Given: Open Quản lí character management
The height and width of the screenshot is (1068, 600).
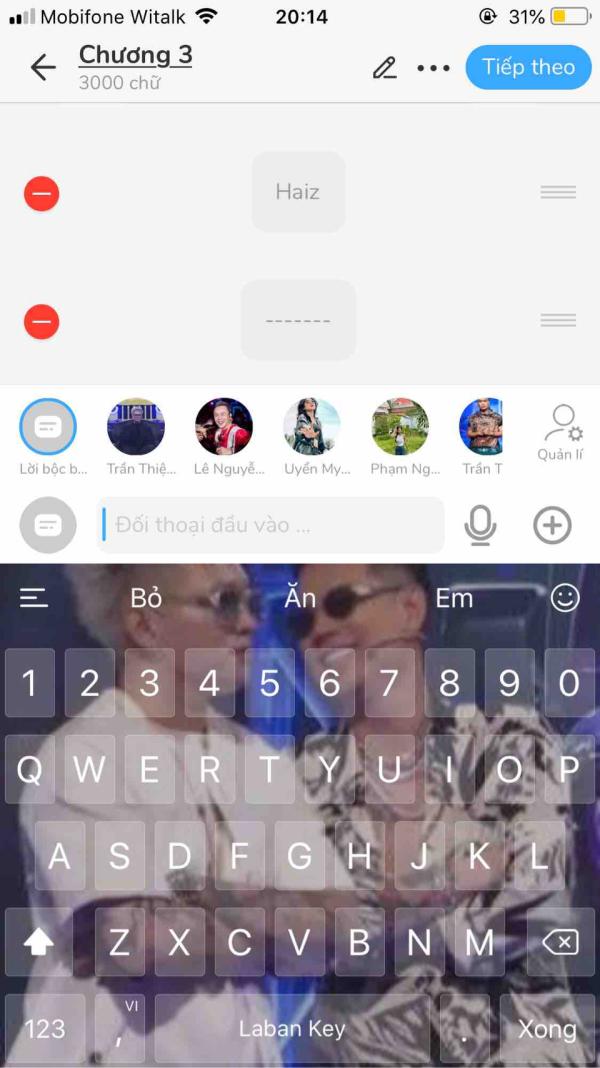Looking at the screenshot, I should [560, 433].
